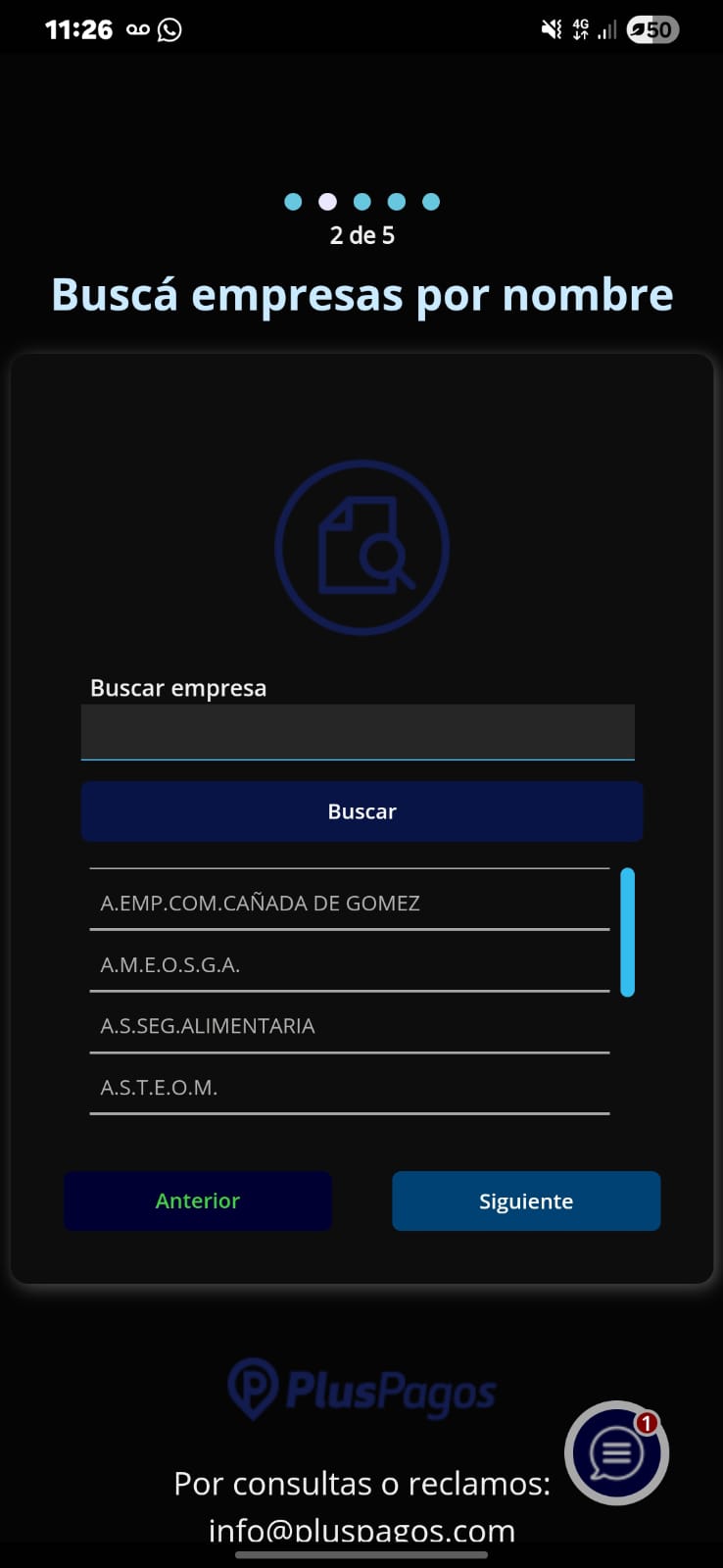723x1568 pixels.
Task: Tap the Buscar button
Action: click(x=361, y=811)
